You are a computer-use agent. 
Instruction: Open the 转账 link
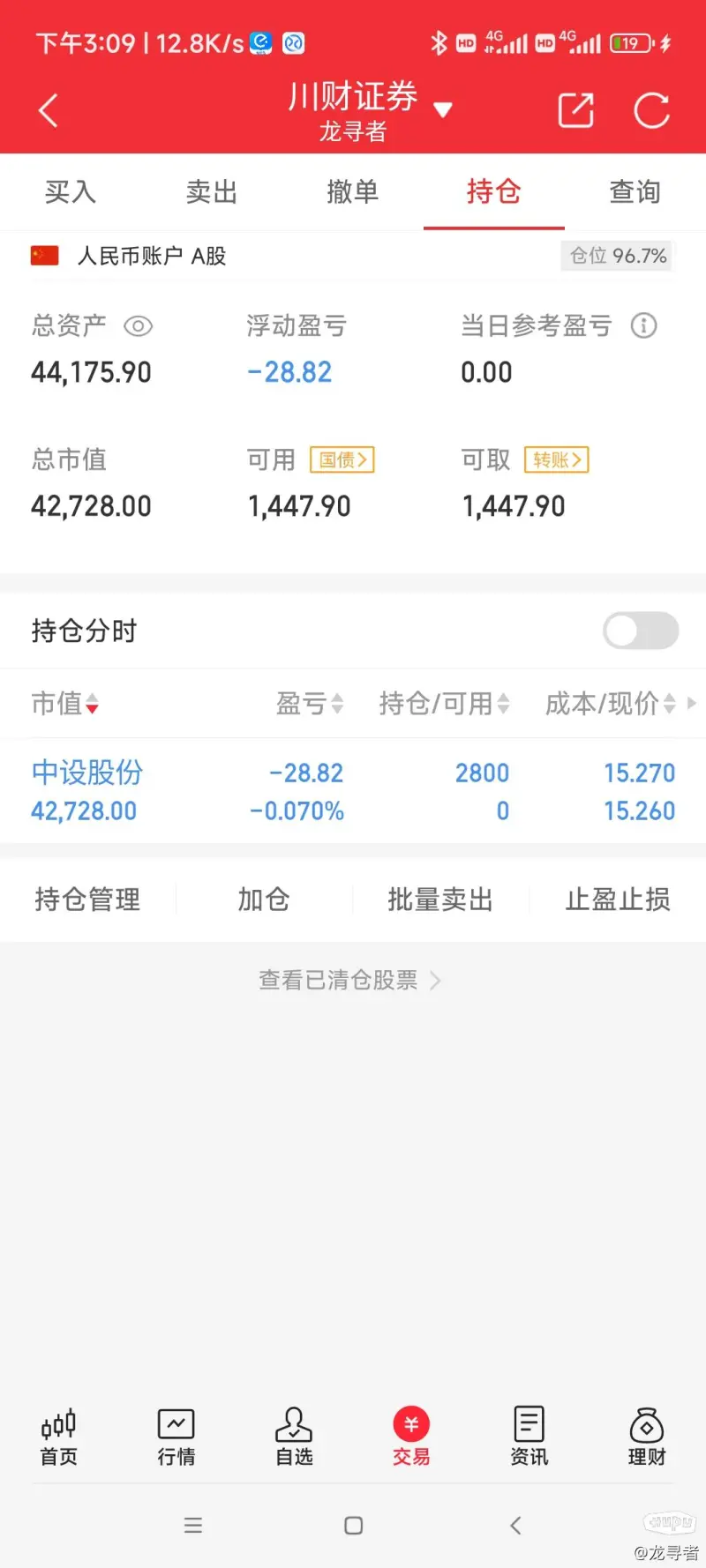[557, 459]
